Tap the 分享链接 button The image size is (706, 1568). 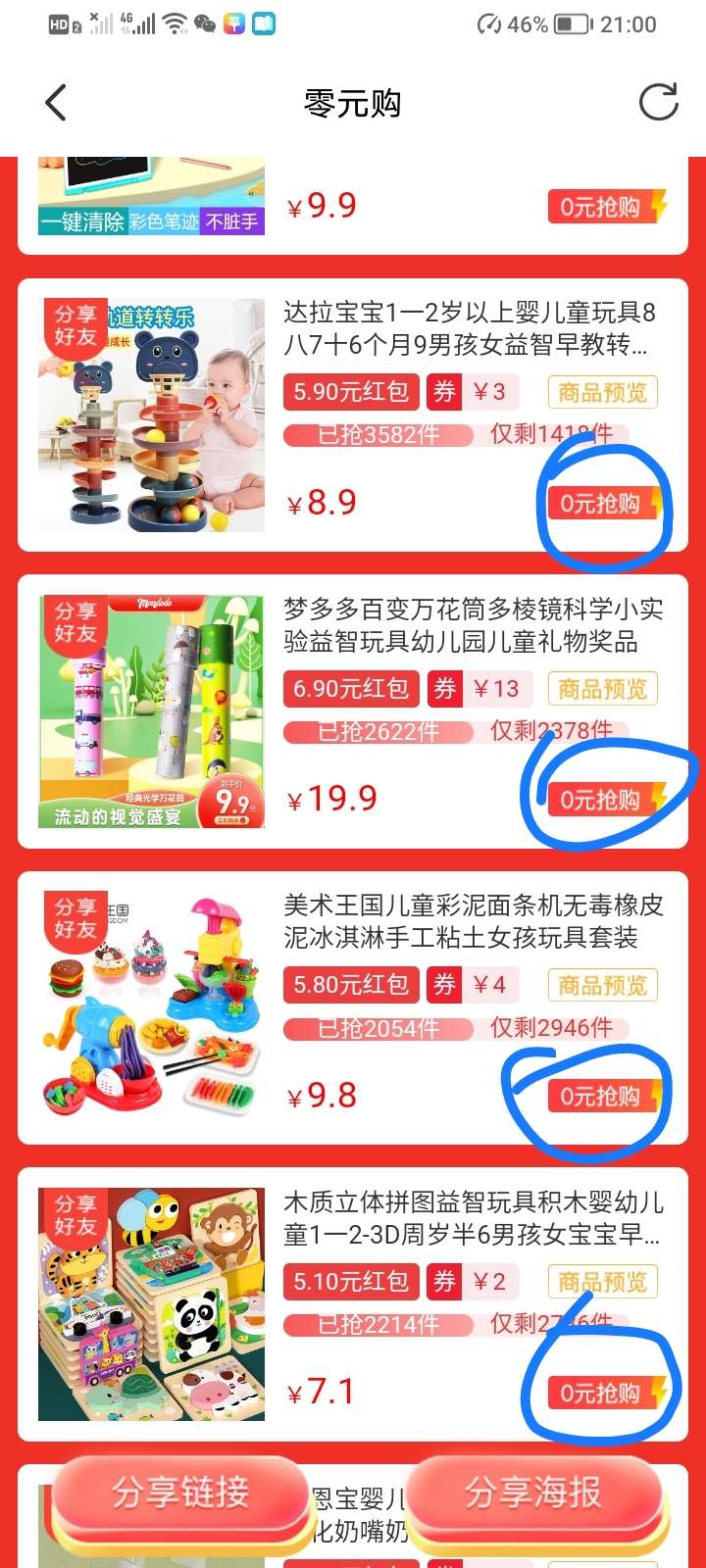180,1494
